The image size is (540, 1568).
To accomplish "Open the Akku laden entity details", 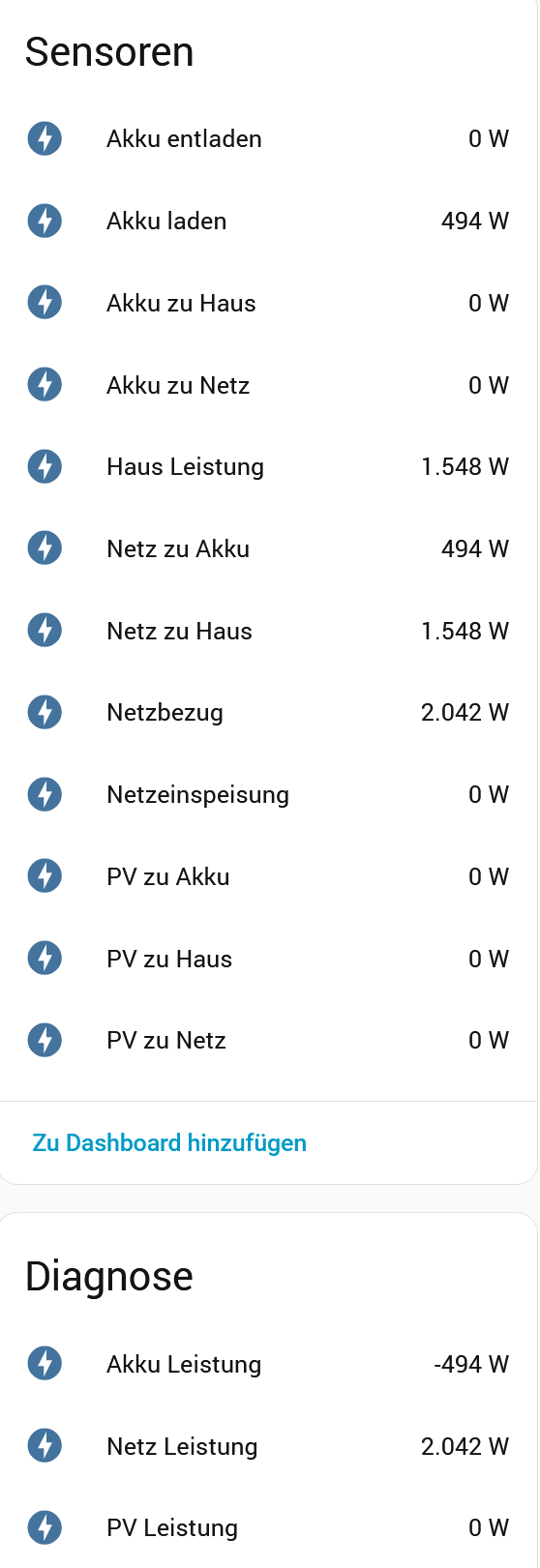I will (x=268, y=221).
